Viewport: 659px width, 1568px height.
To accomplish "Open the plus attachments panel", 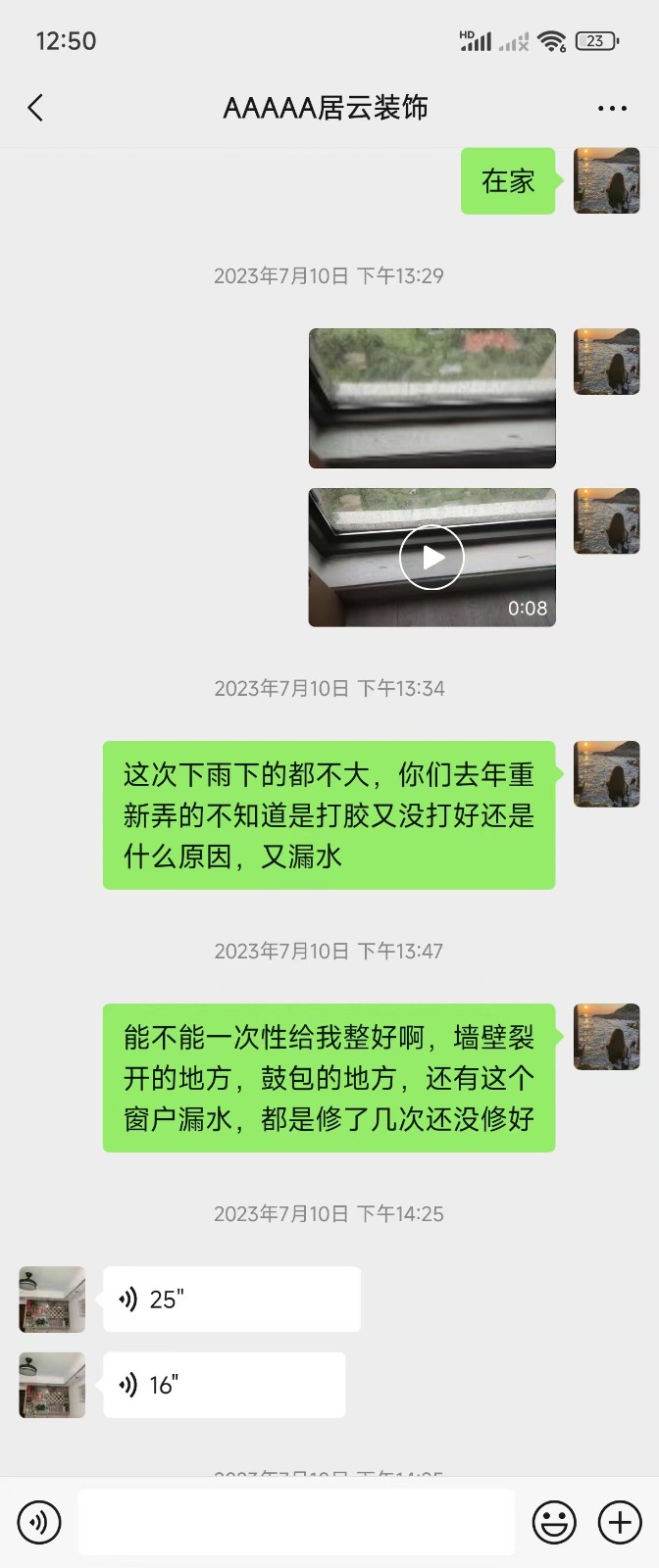I will click(620, 1522).
